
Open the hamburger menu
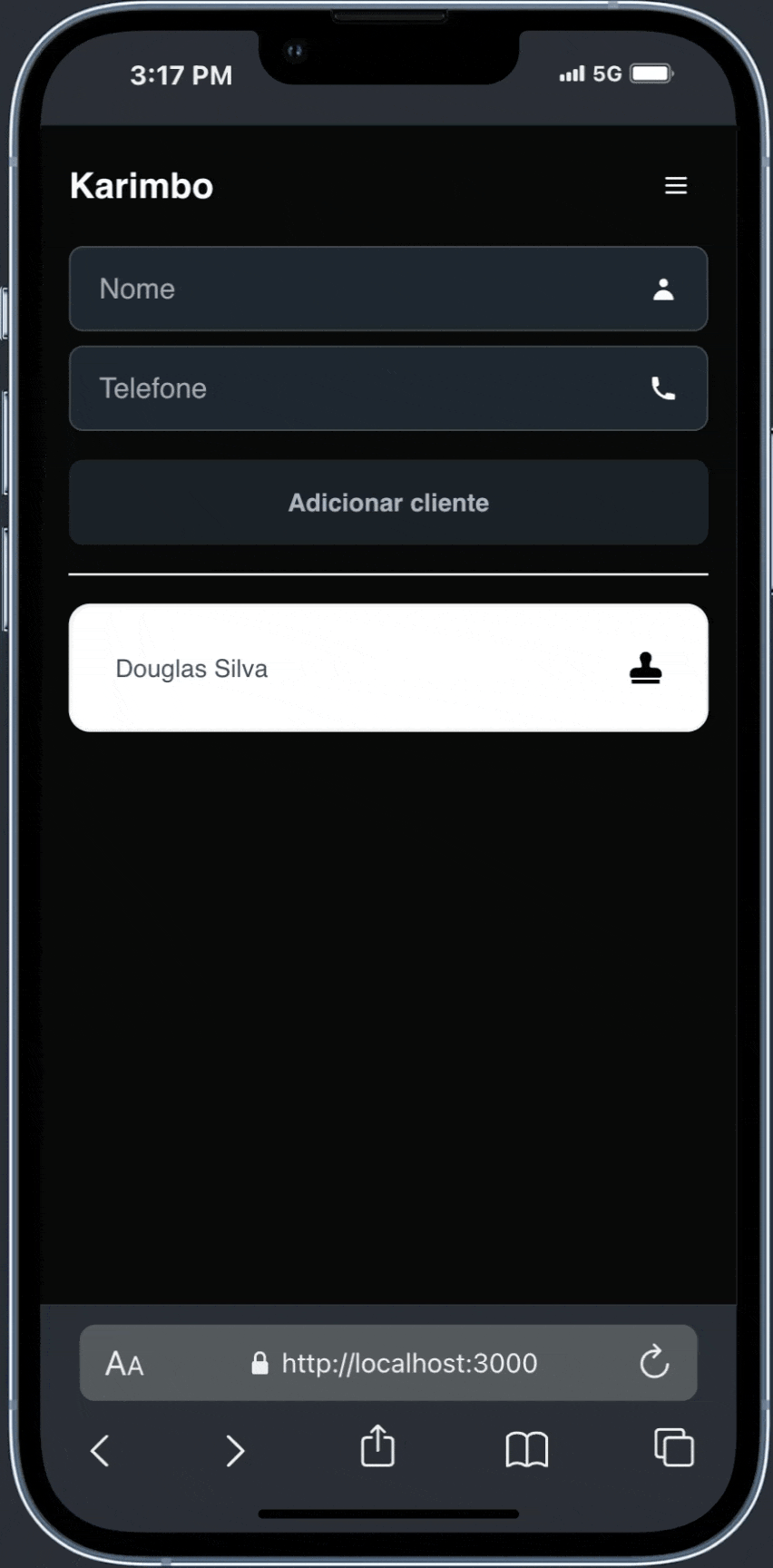point(676,186)
